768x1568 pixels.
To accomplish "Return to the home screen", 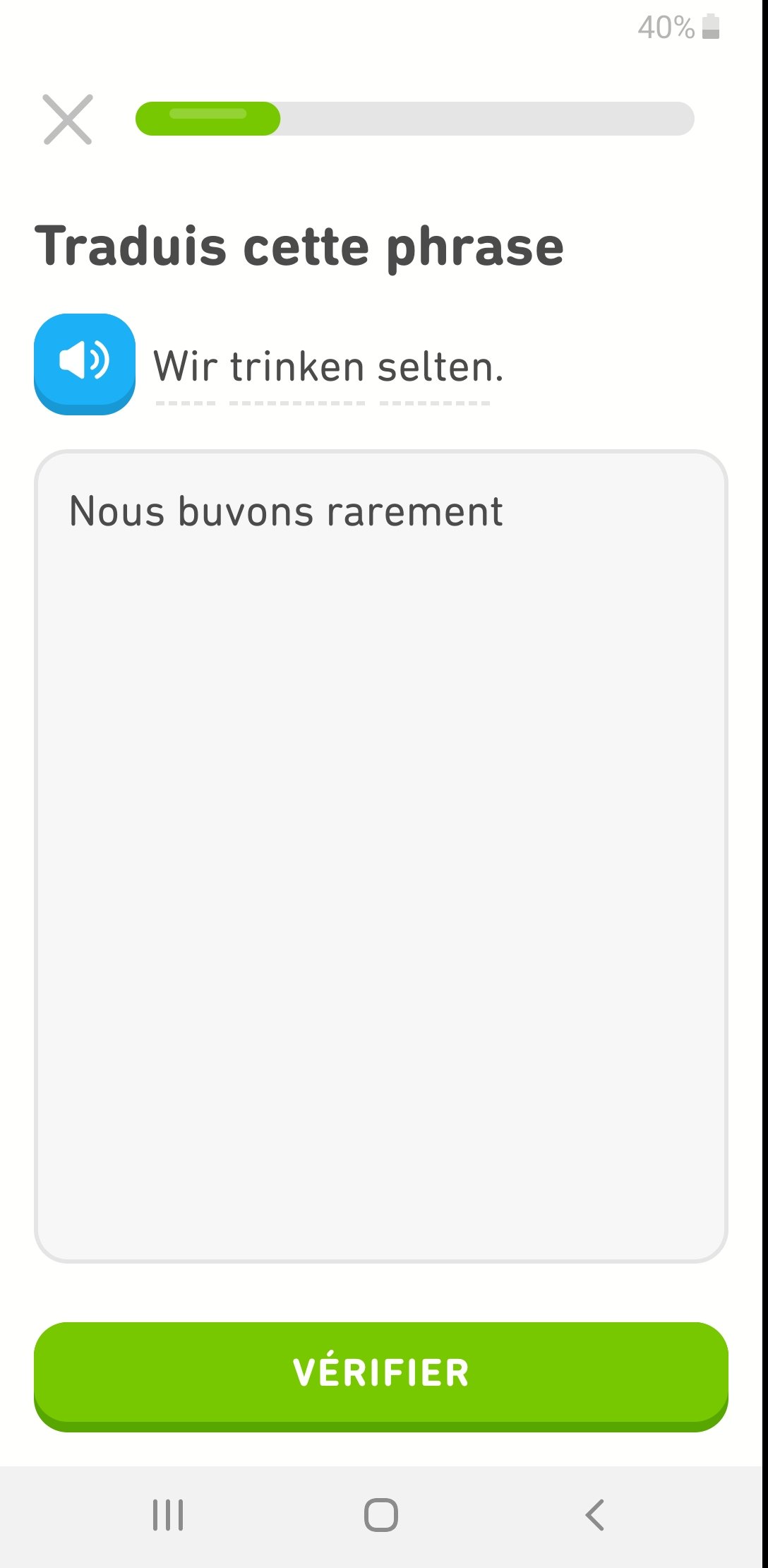I will click(381, 1514).
